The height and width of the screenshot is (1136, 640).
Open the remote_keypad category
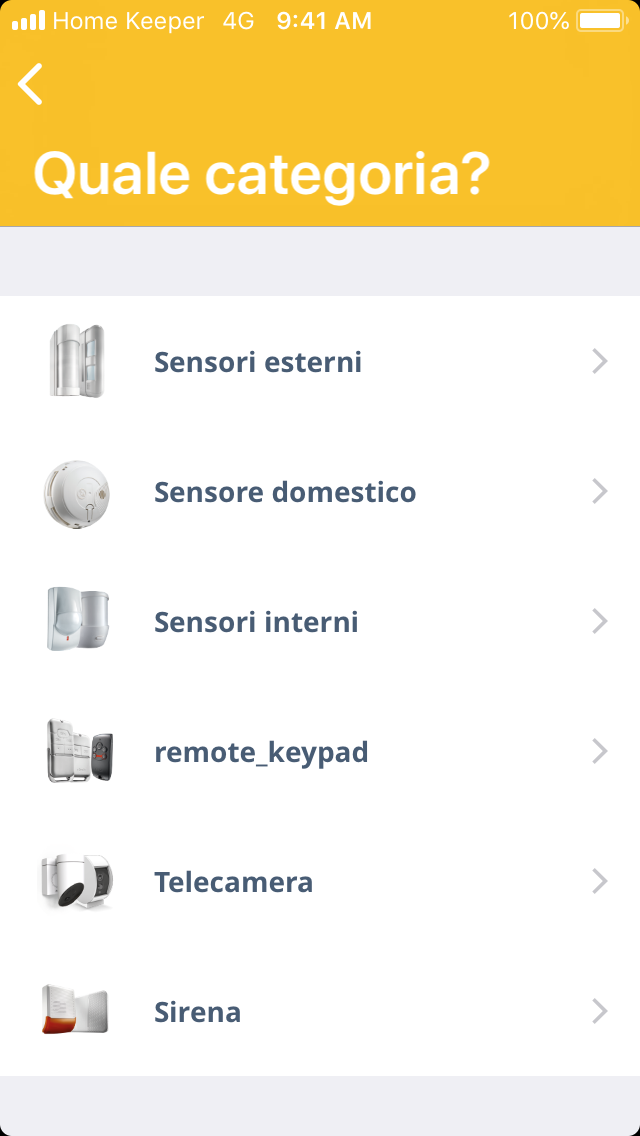click(320, 751)
